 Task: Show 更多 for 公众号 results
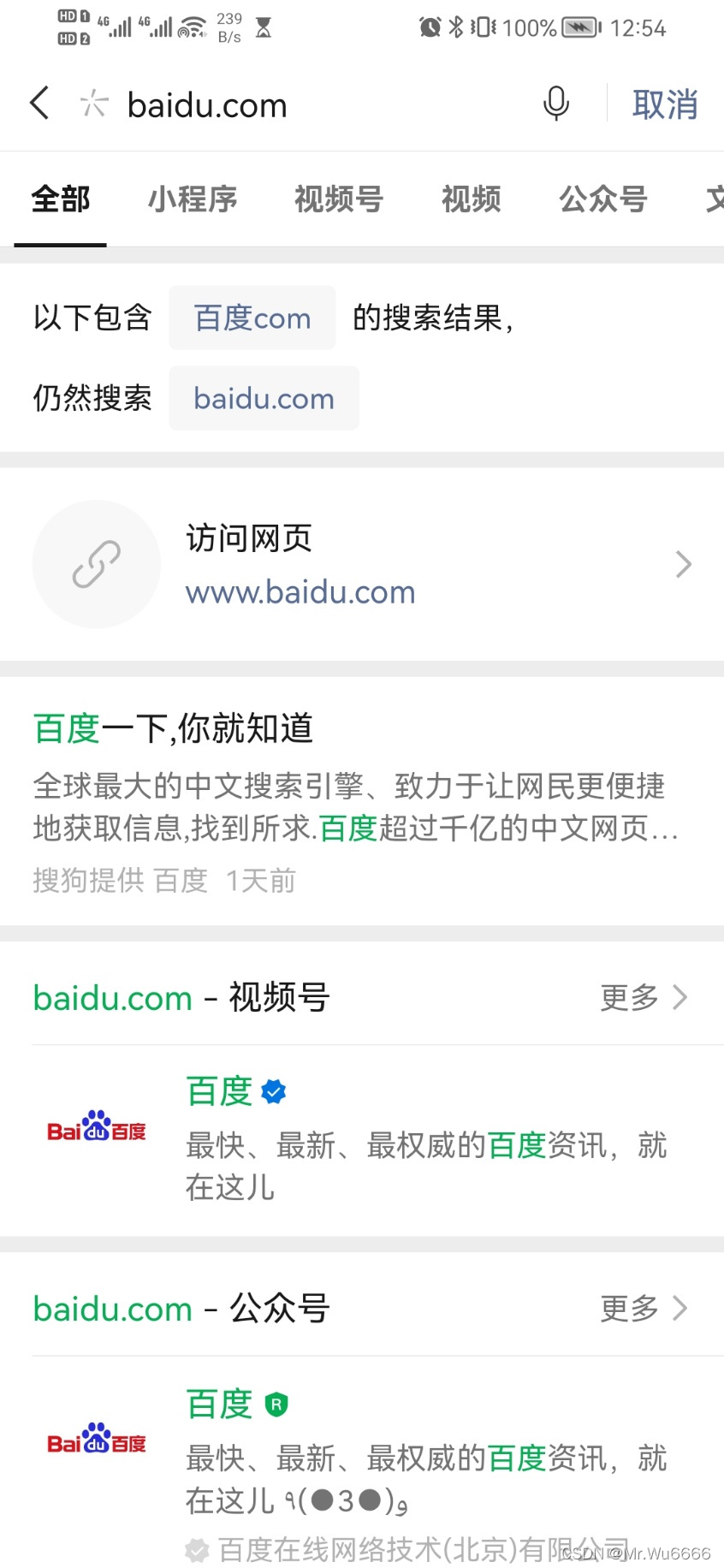coord(643,1308)
